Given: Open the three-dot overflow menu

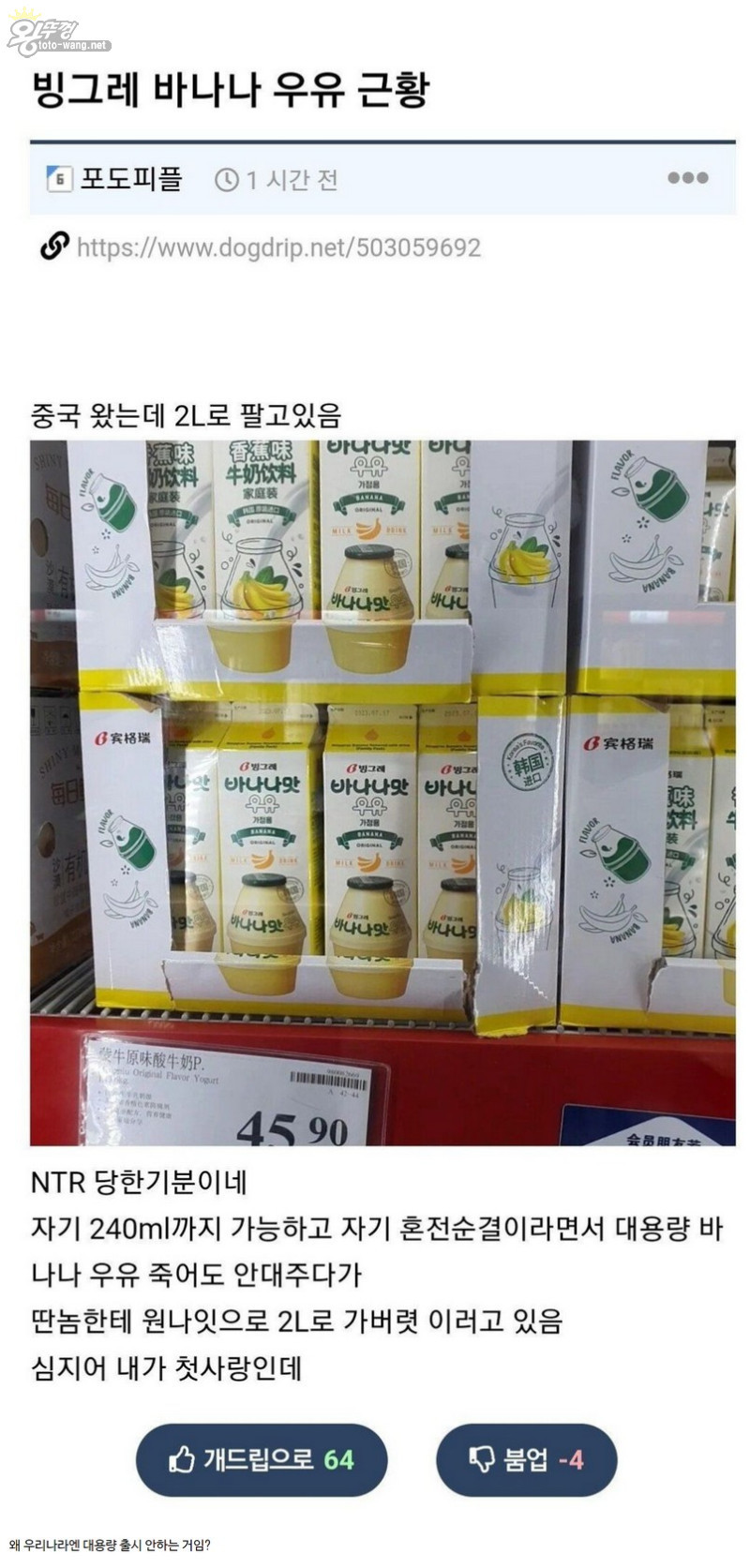Looking at the screenshot, I should click(x=687, y=178).
